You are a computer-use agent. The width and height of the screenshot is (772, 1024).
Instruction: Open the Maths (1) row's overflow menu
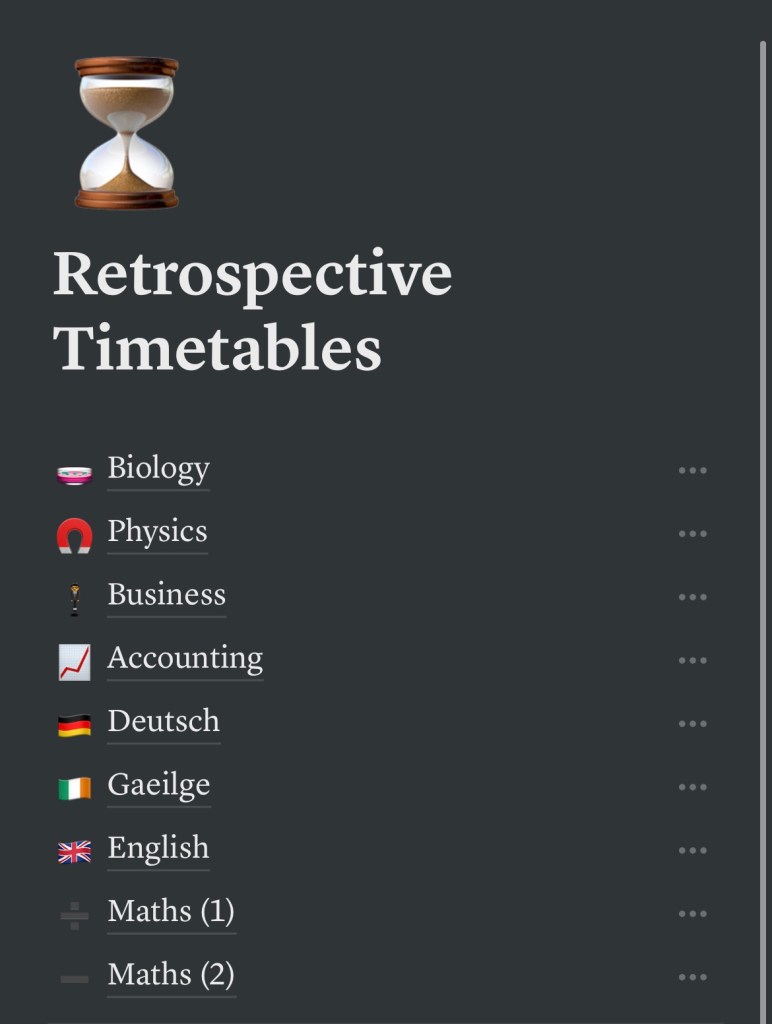click(692, 914)
